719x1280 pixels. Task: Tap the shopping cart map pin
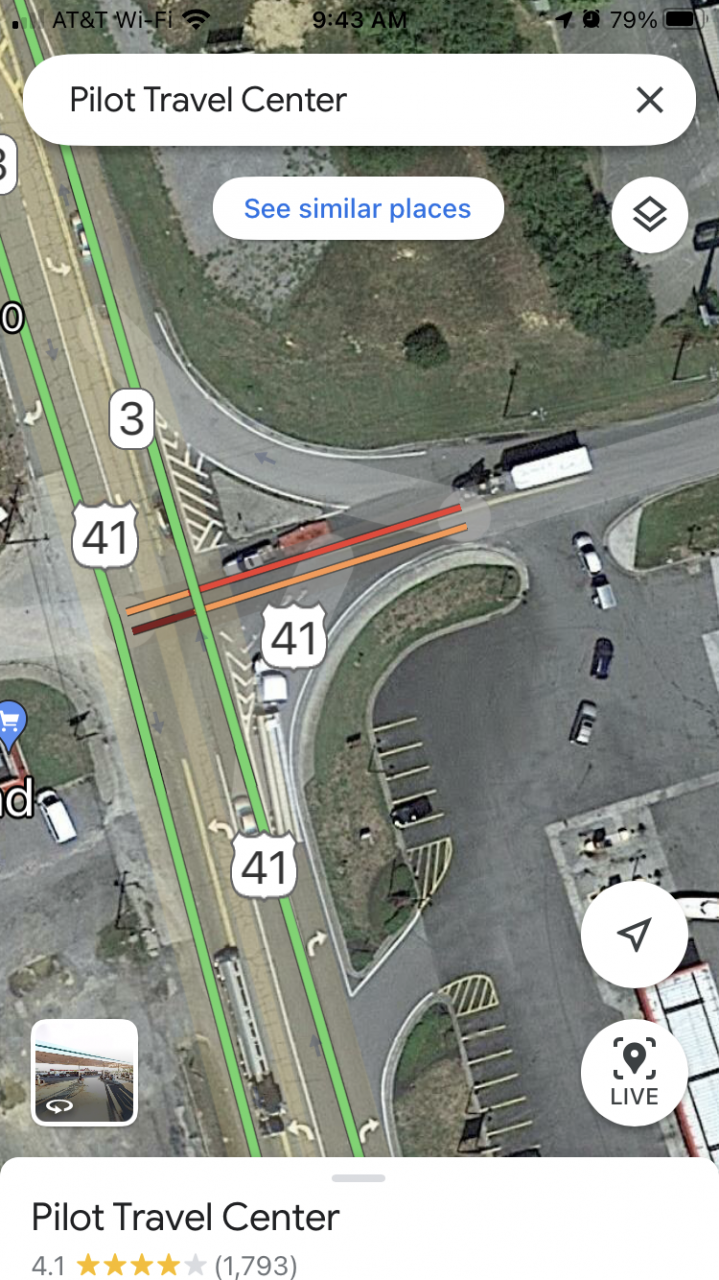(9, 722)
